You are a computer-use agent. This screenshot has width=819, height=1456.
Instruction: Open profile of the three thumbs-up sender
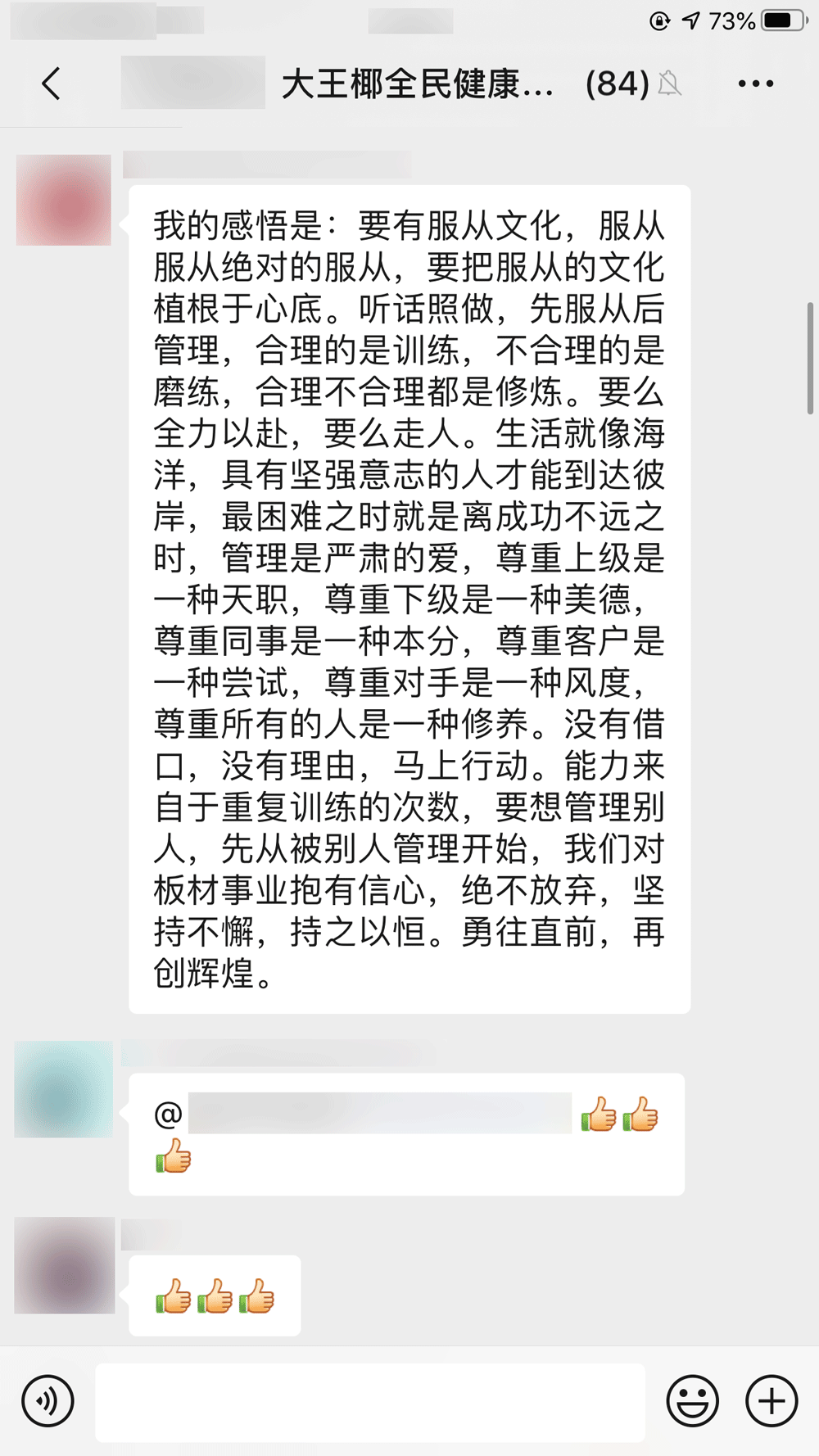[x=65, y=1265]
